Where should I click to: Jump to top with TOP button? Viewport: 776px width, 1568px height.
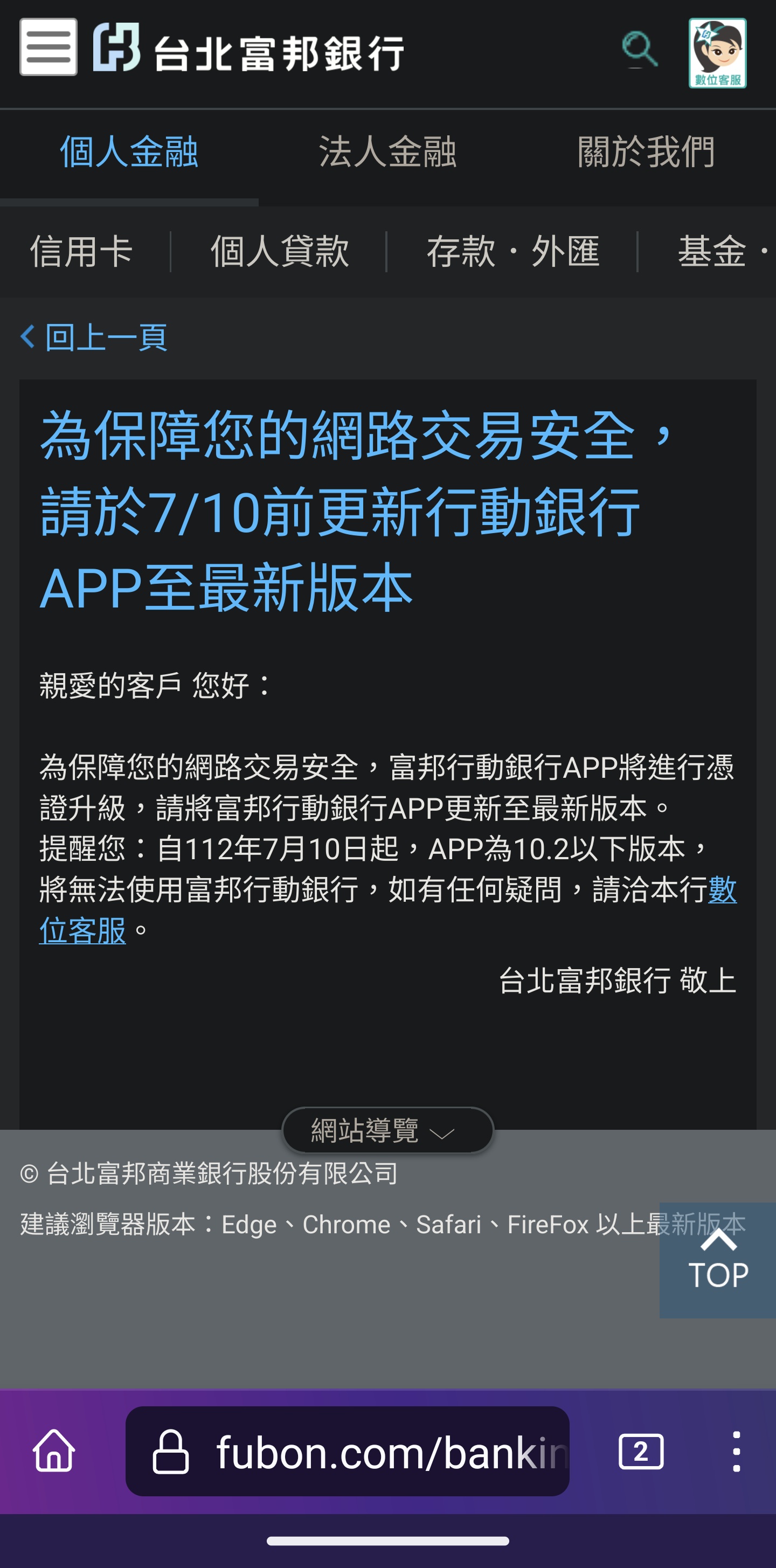[x=718, y=1260]
